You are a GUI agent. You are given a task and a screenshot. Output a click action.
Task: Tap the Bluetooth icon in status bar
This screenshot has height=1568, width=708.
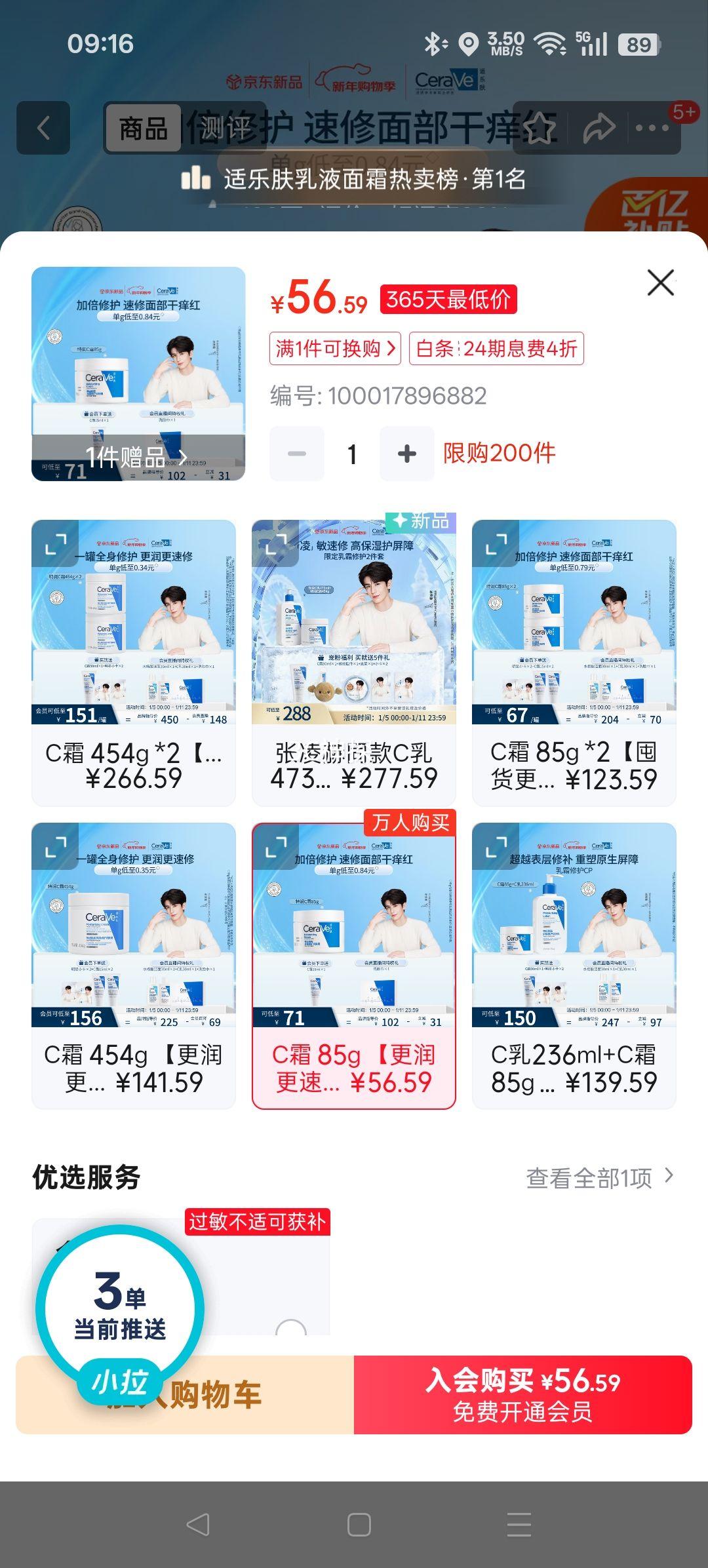[432, 45]
